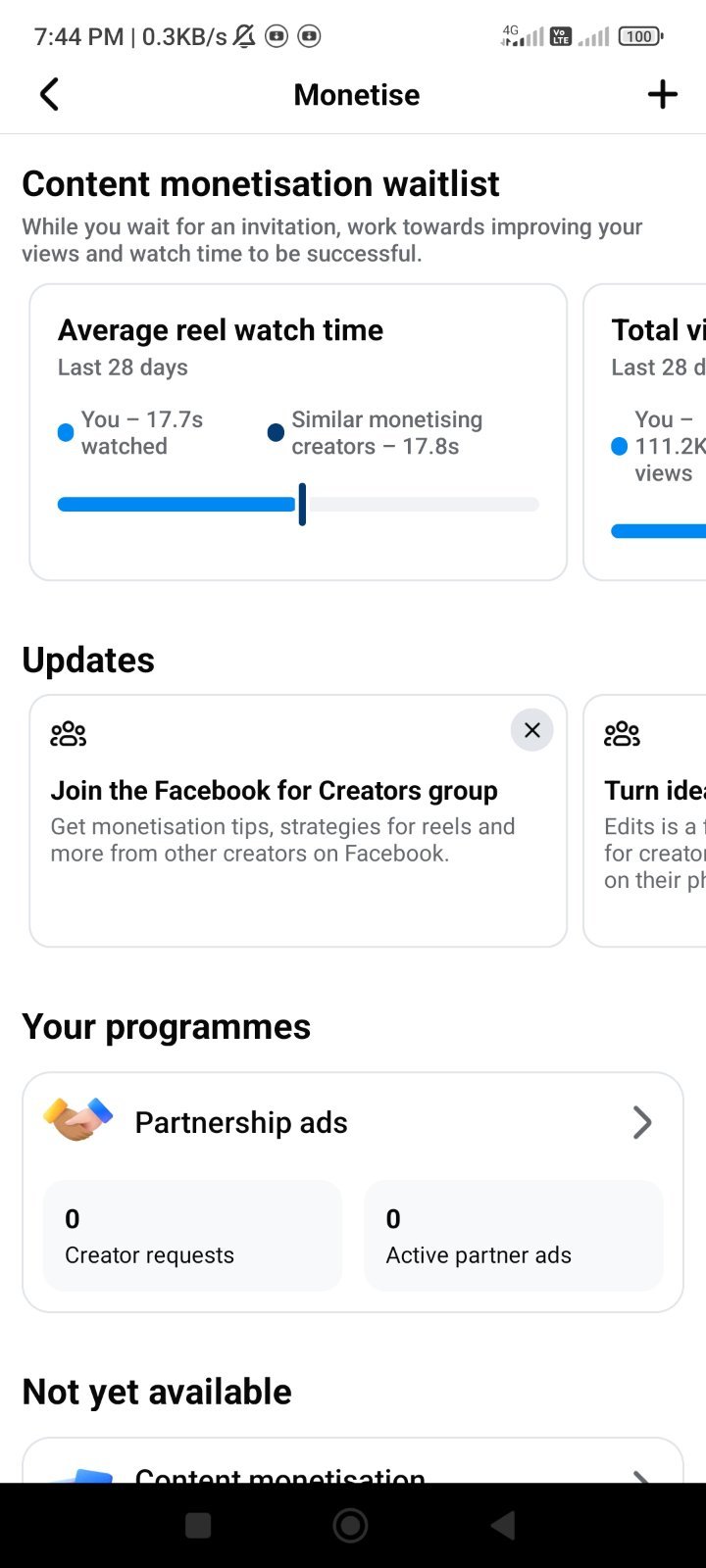Go back from the Monetise page
This screenshot has height=1568, width=706.
49,95
